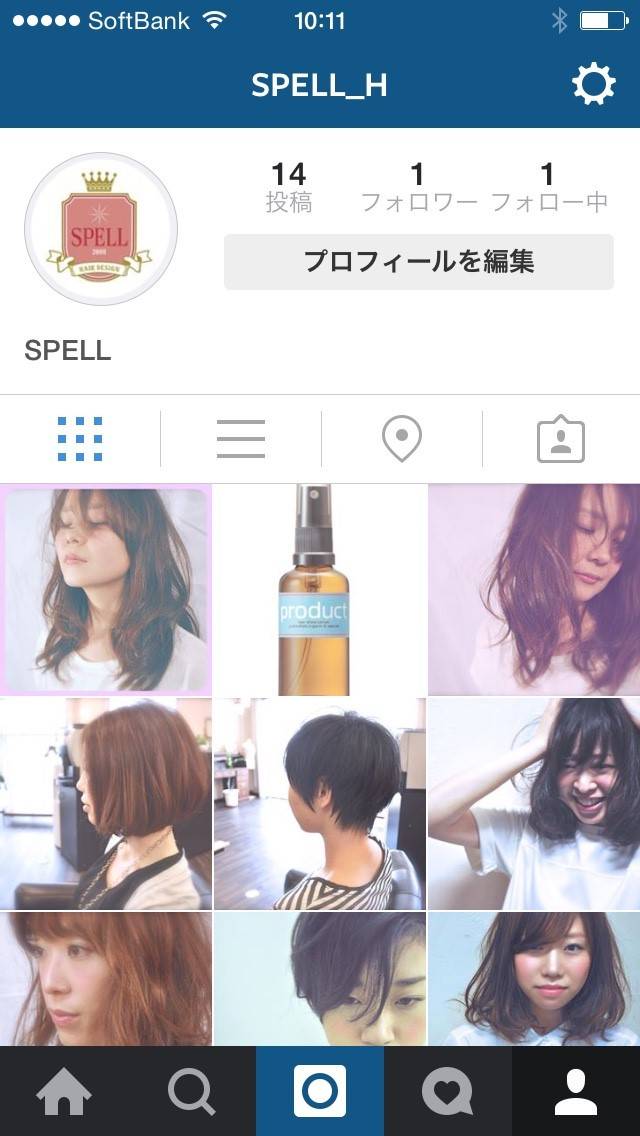Tap the SPELL profile picture
This screenshot has height=1136, width=640.
pos(101,229)
